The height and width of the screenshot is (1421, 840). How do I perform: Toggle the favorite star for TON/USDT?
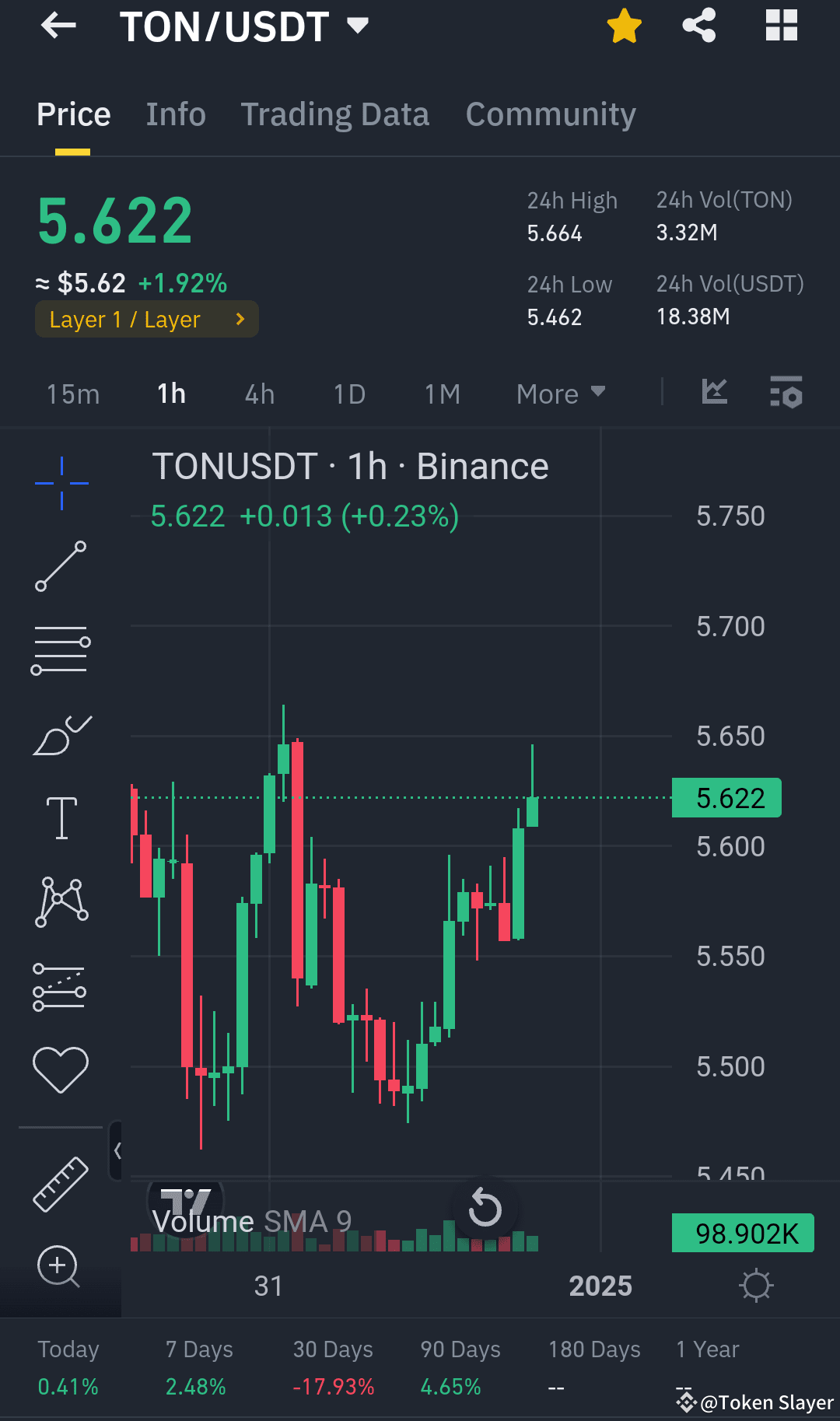click(x=624, y=26)
